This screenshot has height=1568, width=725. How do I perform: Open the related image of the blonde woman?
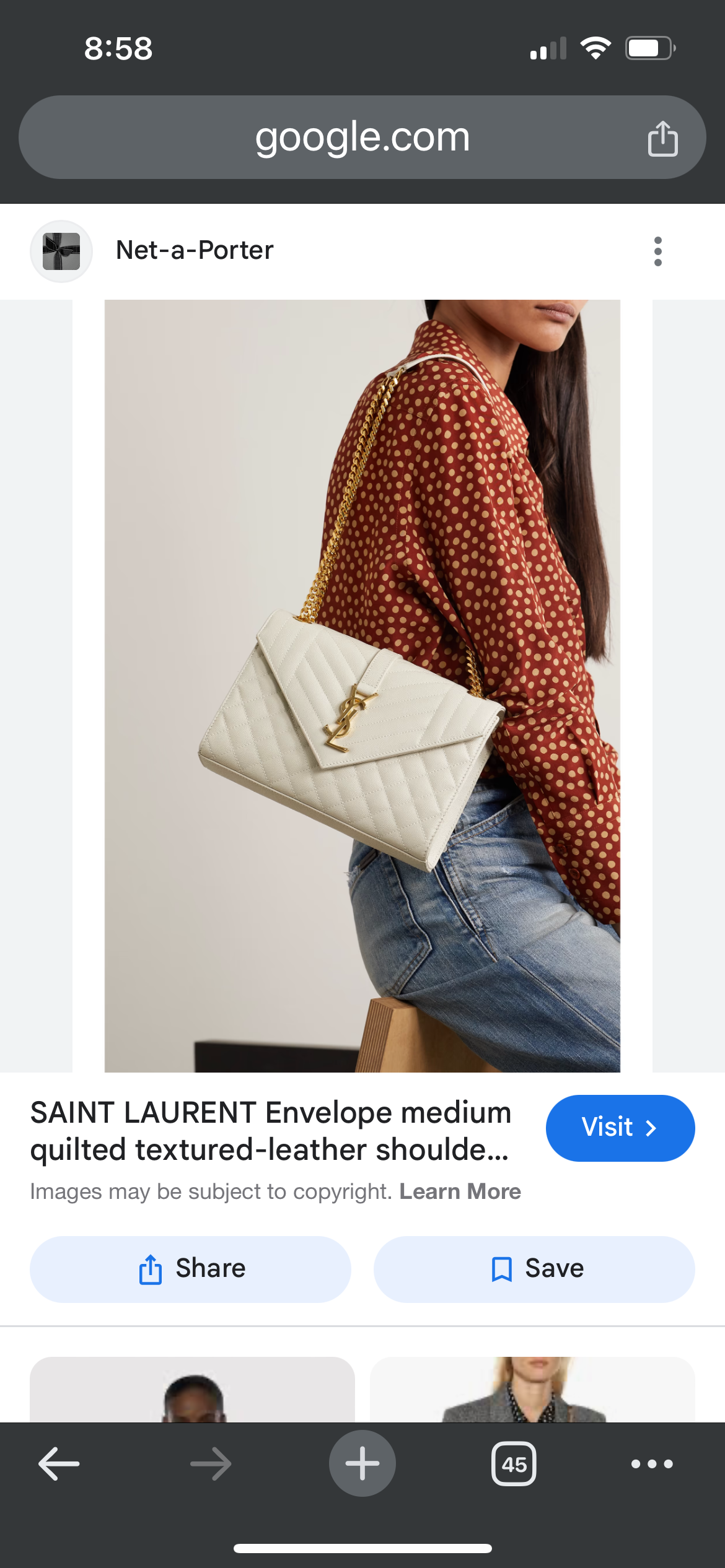tap(532, 1390)
